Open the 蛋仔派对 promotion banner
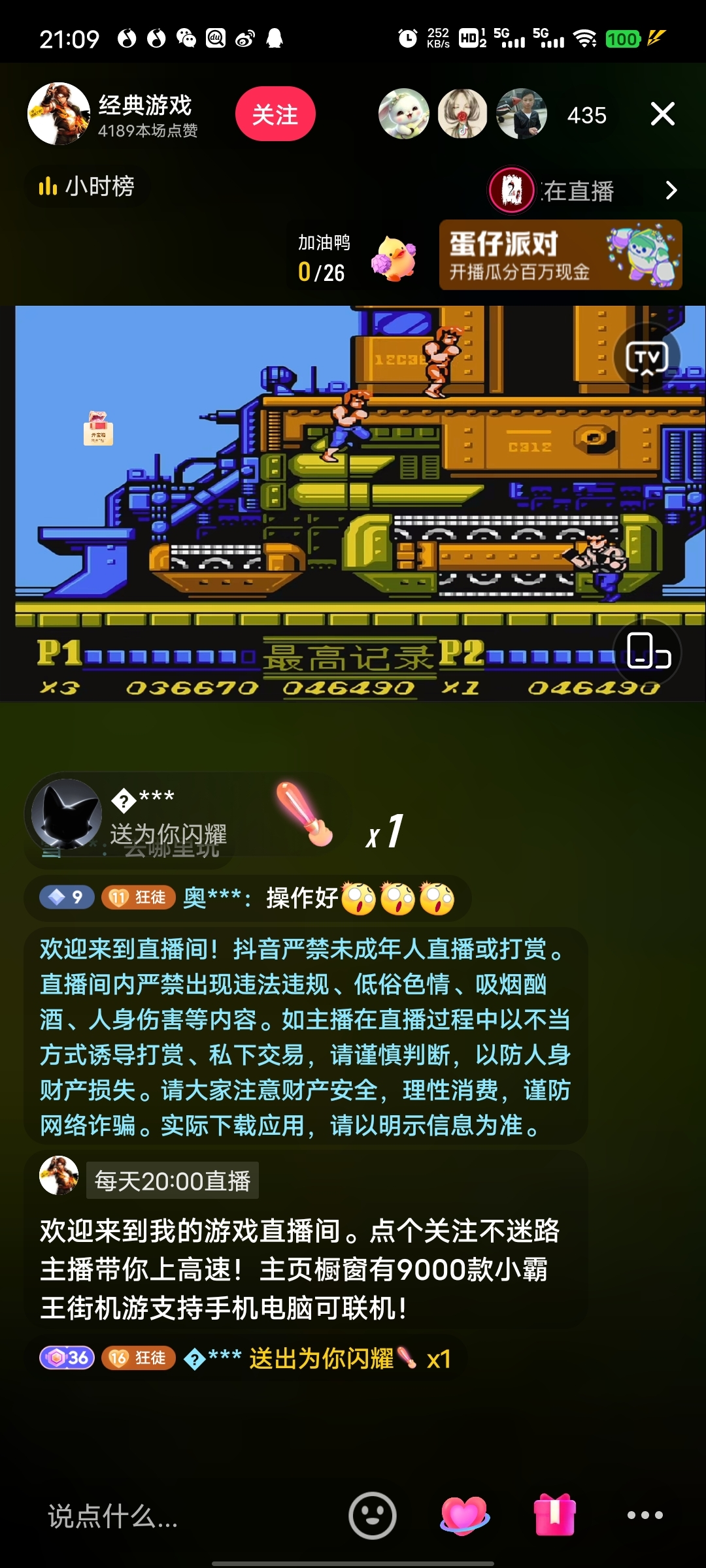 tap(560, 255)
